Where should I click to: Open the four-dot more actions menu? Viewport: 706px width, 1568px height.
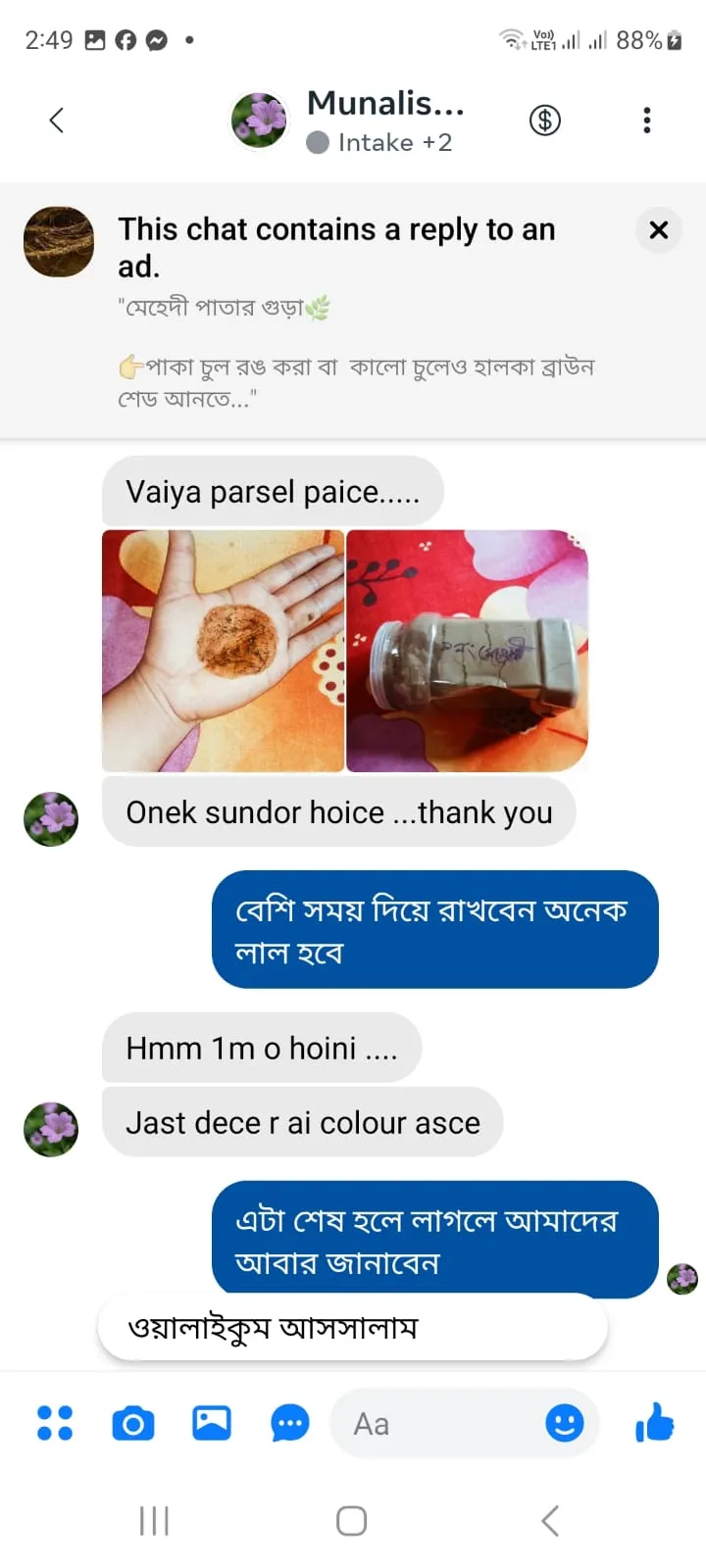tap(55, 1423)
